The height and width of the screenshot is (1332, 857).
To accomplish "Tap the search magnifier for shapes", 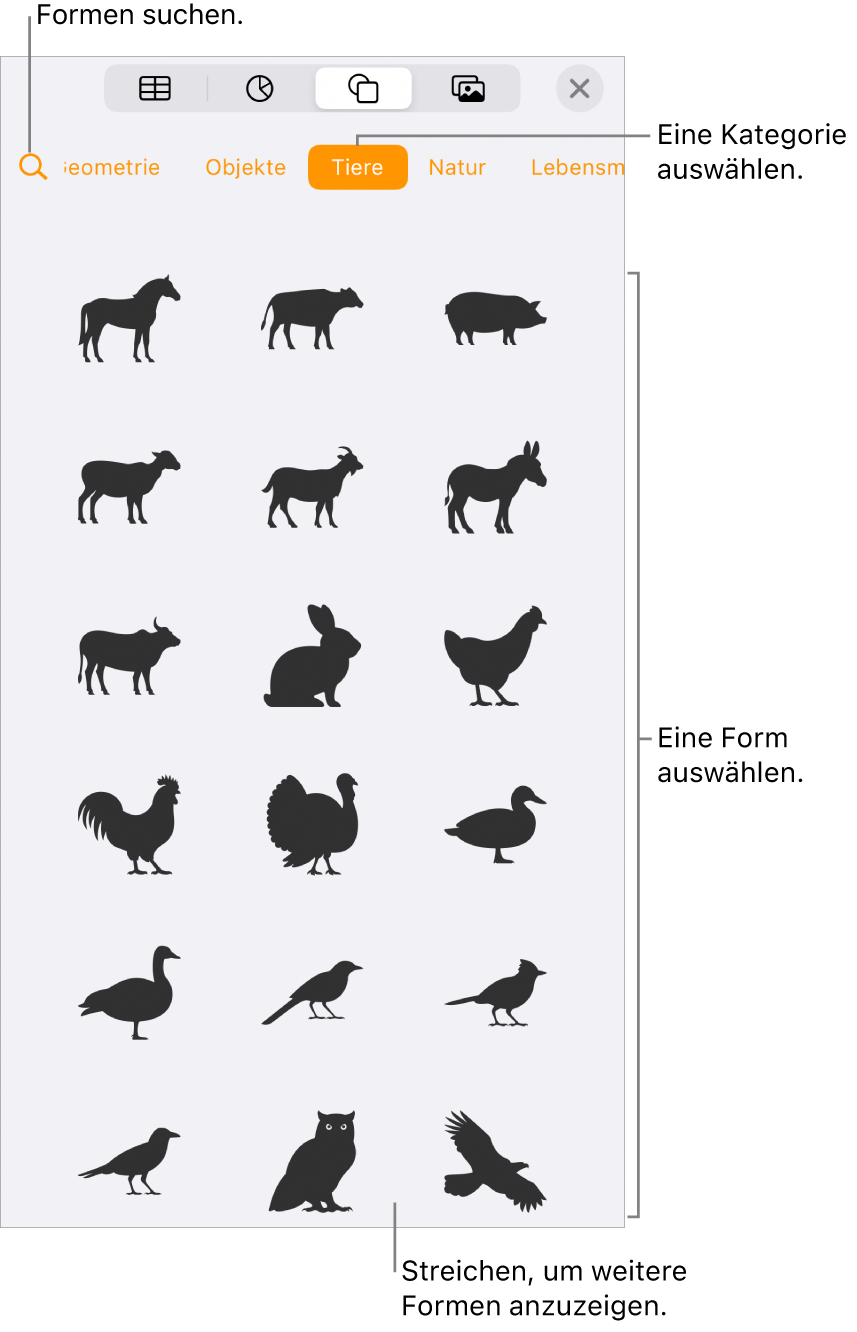I will click(x=33, y=168).
